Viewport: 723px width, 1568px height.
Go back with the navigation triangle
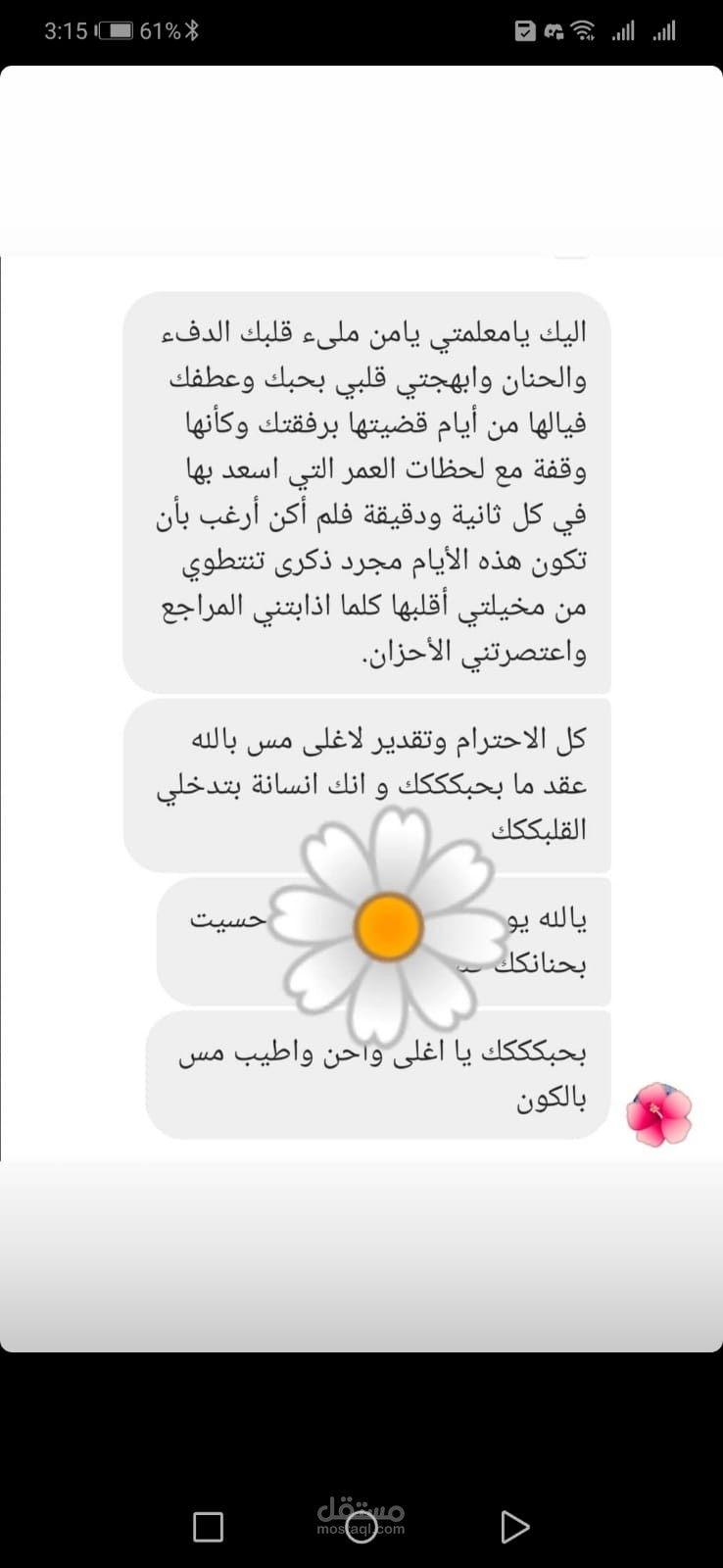point(514,1526)
